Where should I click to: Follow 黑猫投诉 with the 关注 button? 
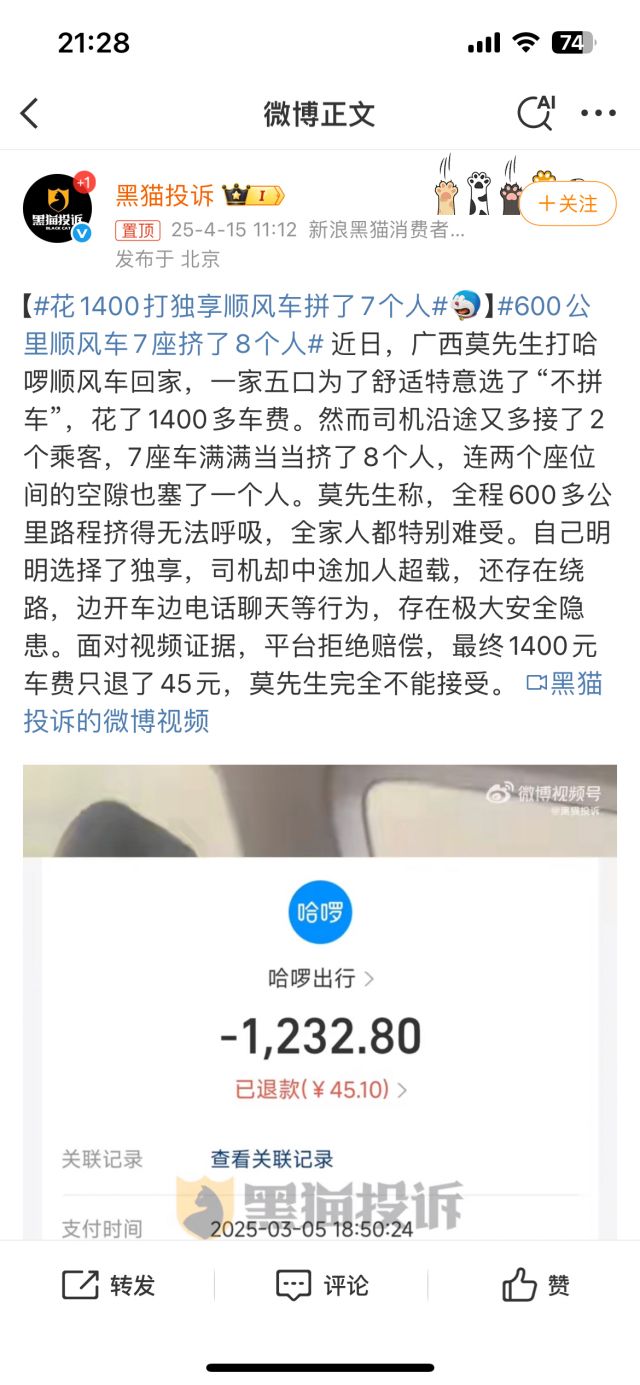pos(568,204)
